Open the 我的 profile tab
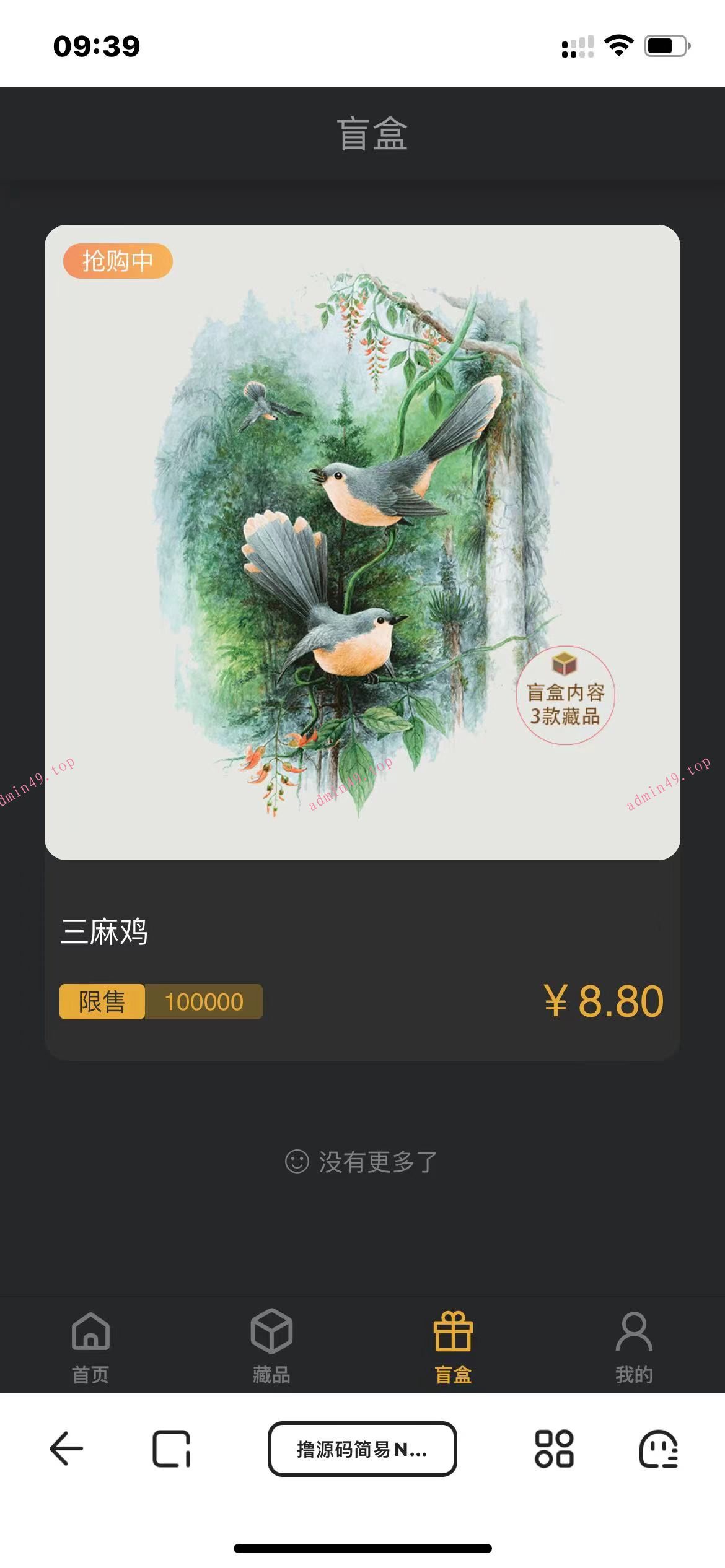 click(634, 1345)
